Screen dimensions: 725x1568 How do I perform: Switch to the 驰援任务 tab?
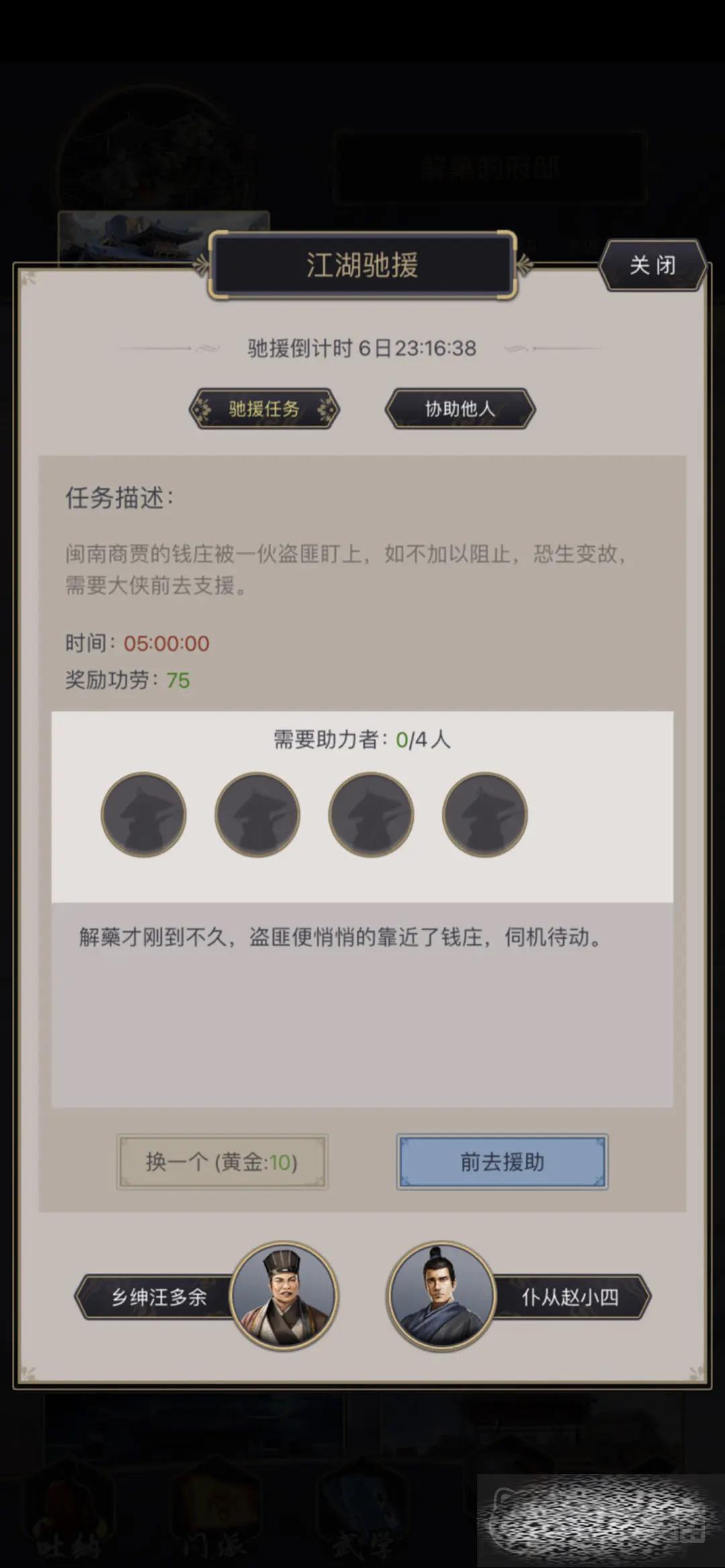(x=264, y=409)
